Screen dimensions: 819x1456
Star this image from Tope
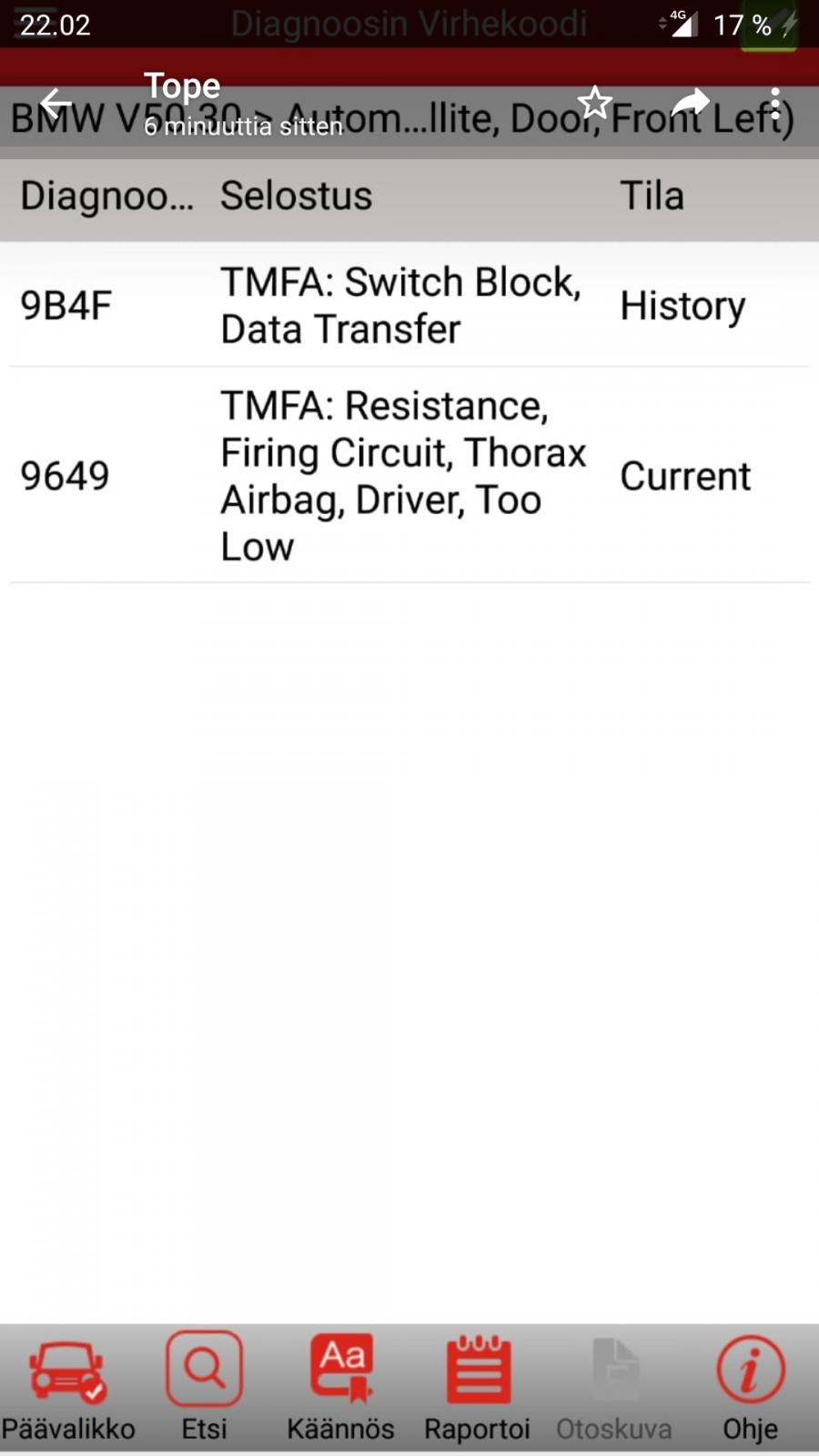[x=595, y=104]
